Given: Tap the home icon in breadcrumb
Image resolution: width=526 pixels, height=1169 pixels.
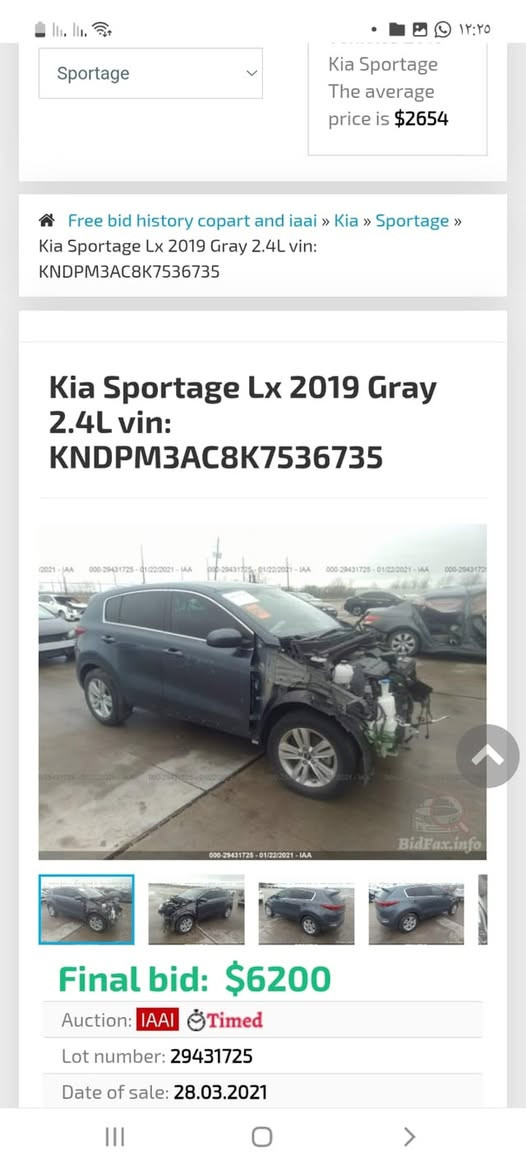Looking at the screenshot, I should click(x=46, y=221).
